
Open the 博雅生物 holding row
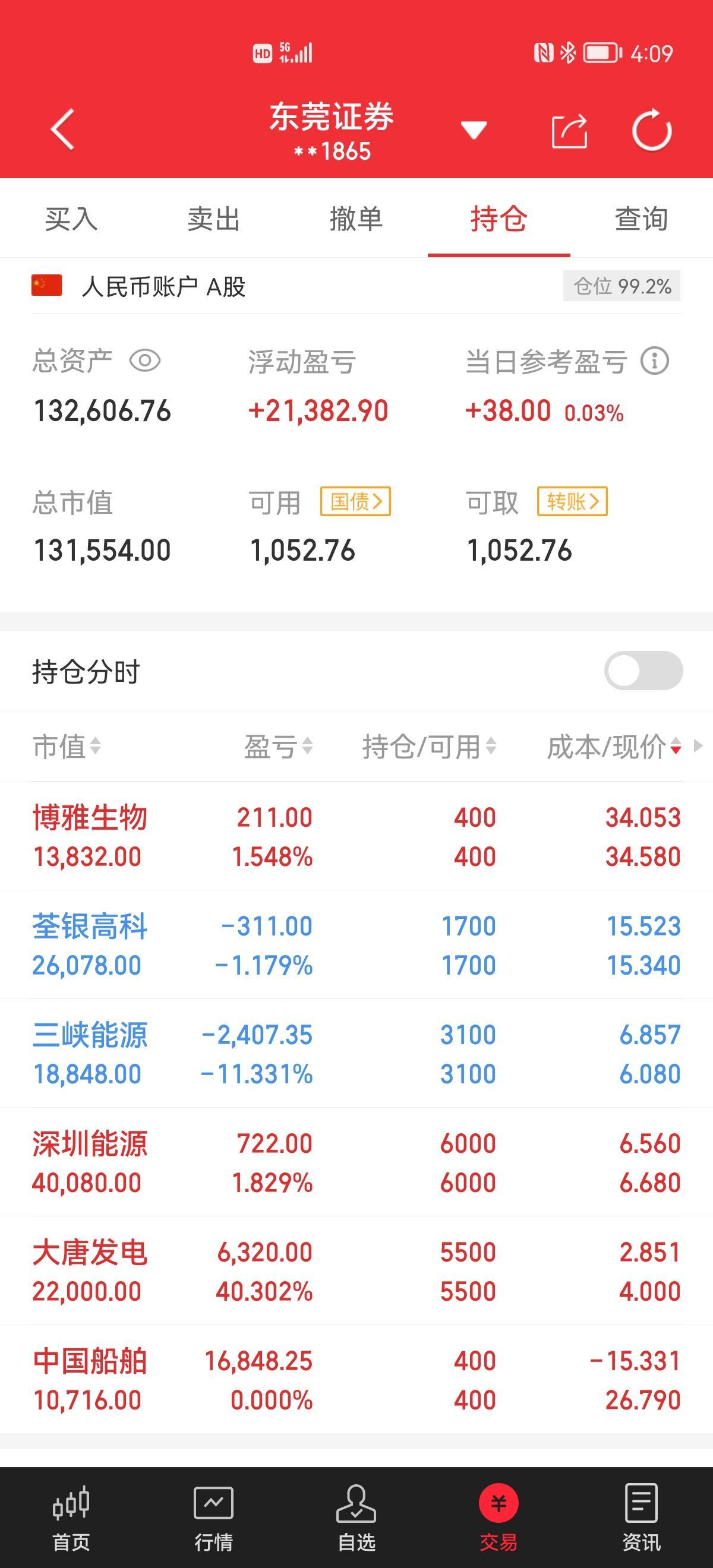tap(356, 836)
